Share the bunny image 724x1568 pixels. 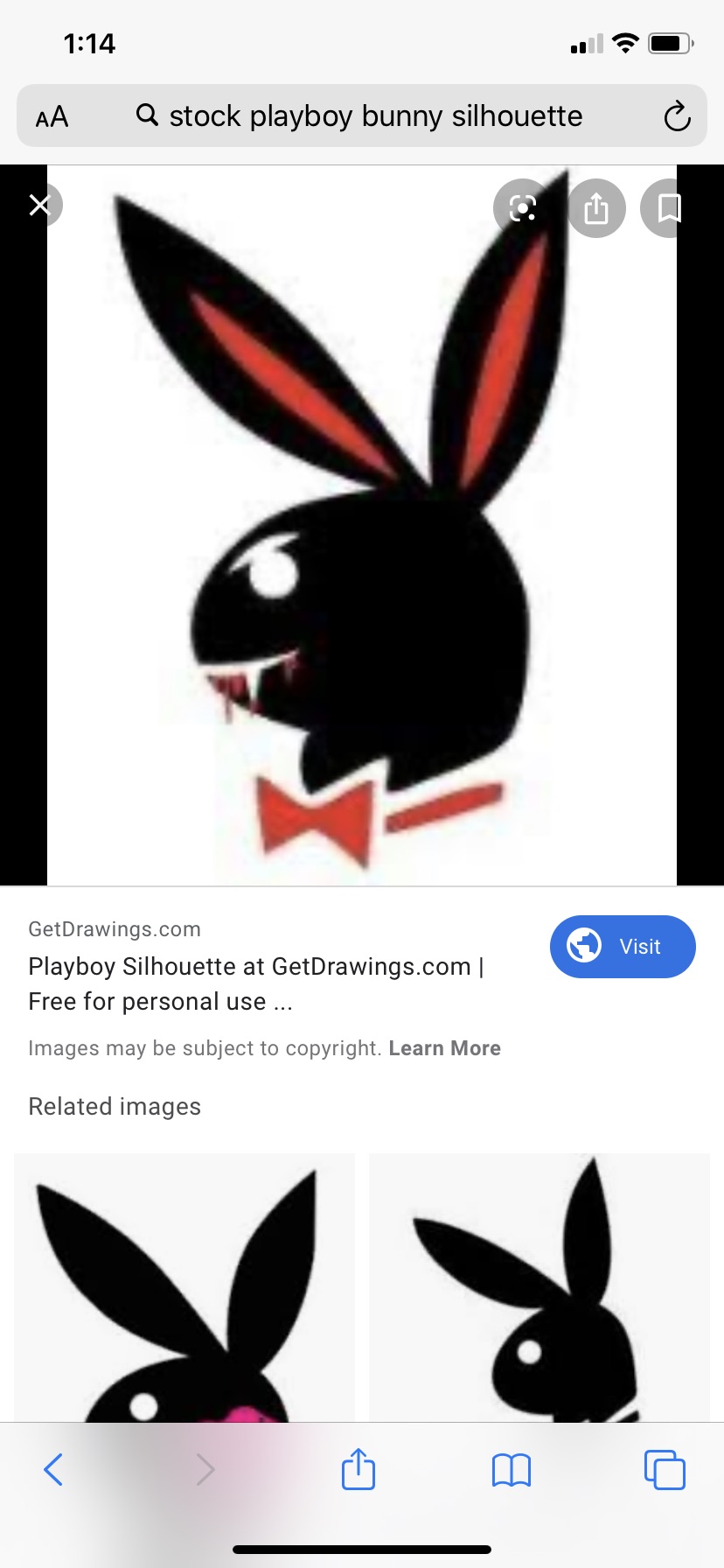coord(596,208)
